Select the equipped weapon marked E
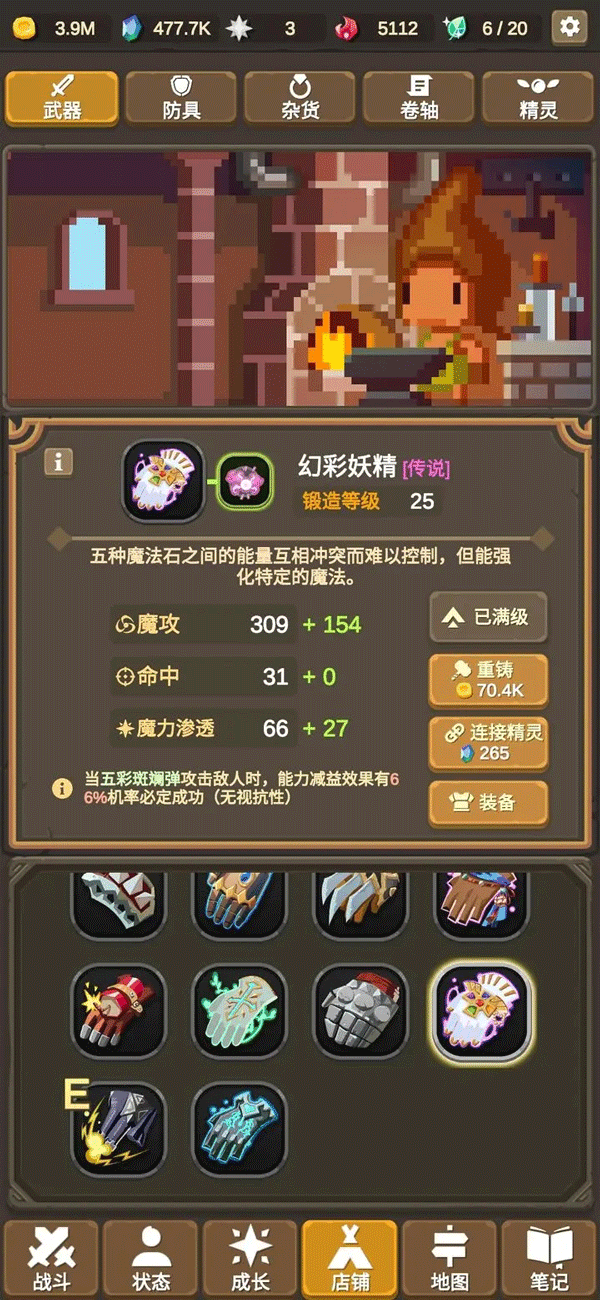This screenshot has width=600, height=1300. pyautogui.click(x=118, y=1130)
